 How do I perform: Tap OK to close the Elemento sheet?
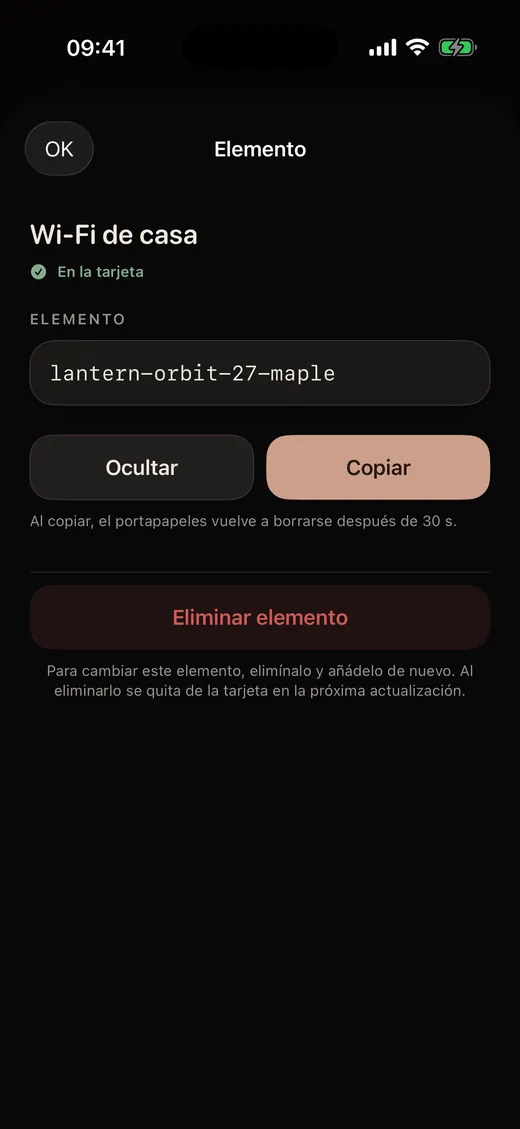[x=59, y=149]
